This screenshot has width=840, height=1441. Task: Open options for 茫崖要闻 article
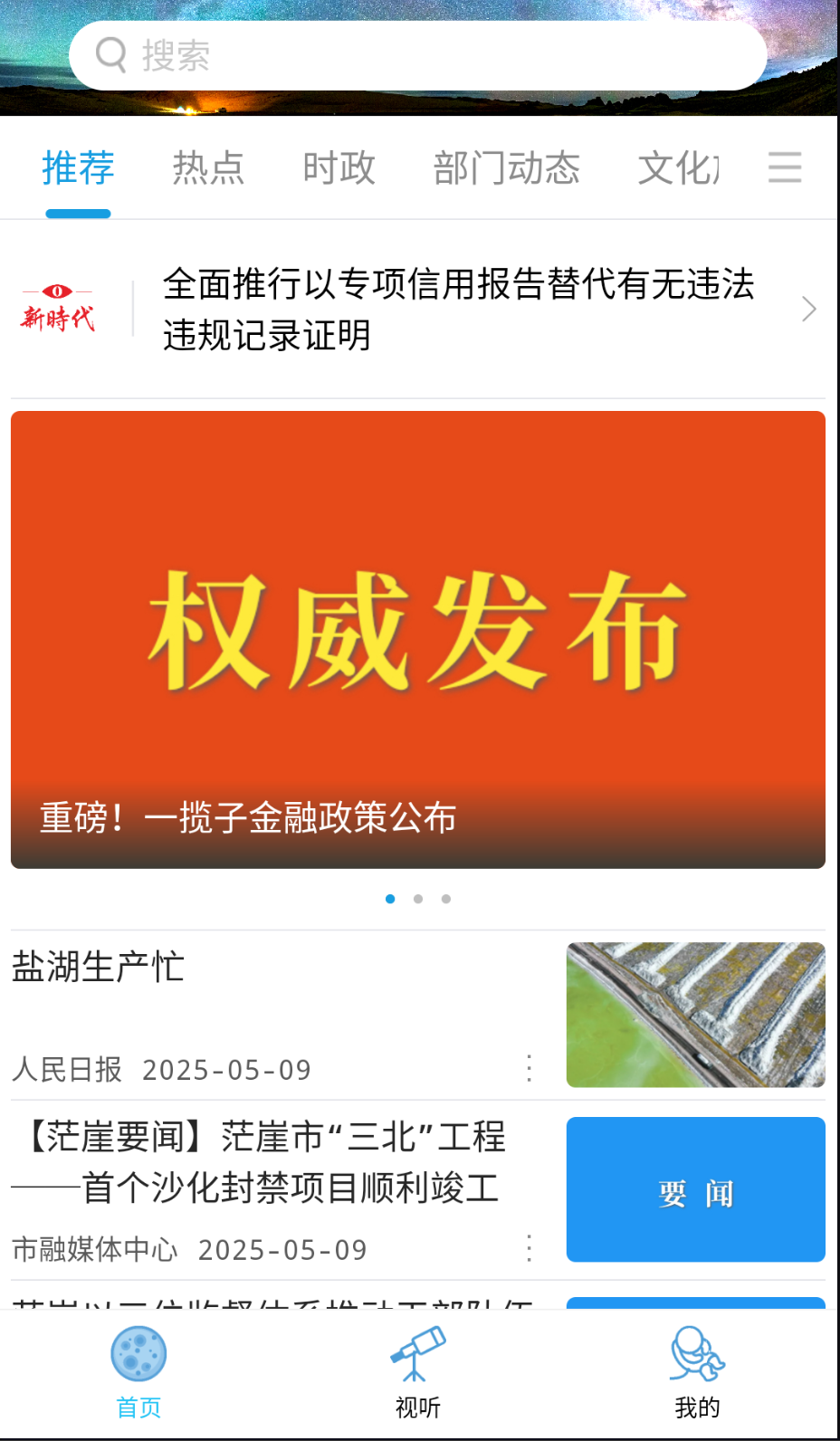pos(530,1249)
